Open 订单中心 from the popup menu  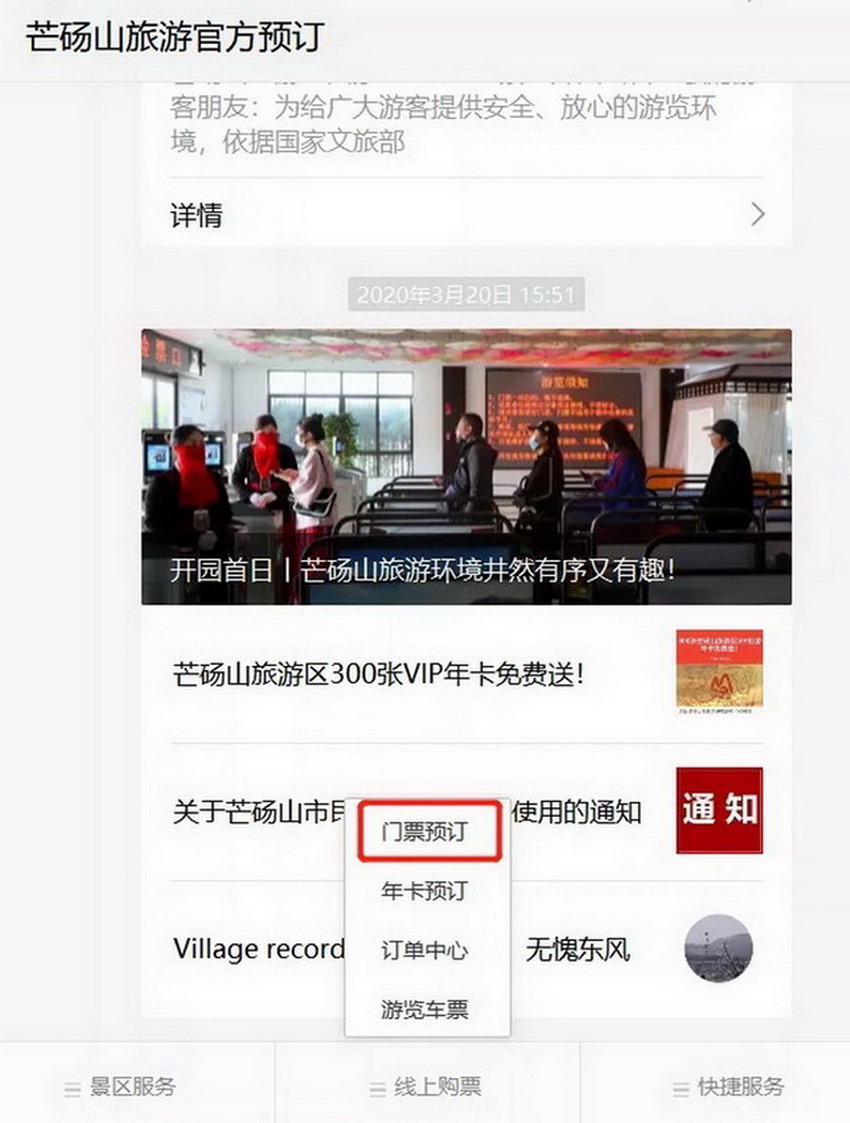click(424, 951)
